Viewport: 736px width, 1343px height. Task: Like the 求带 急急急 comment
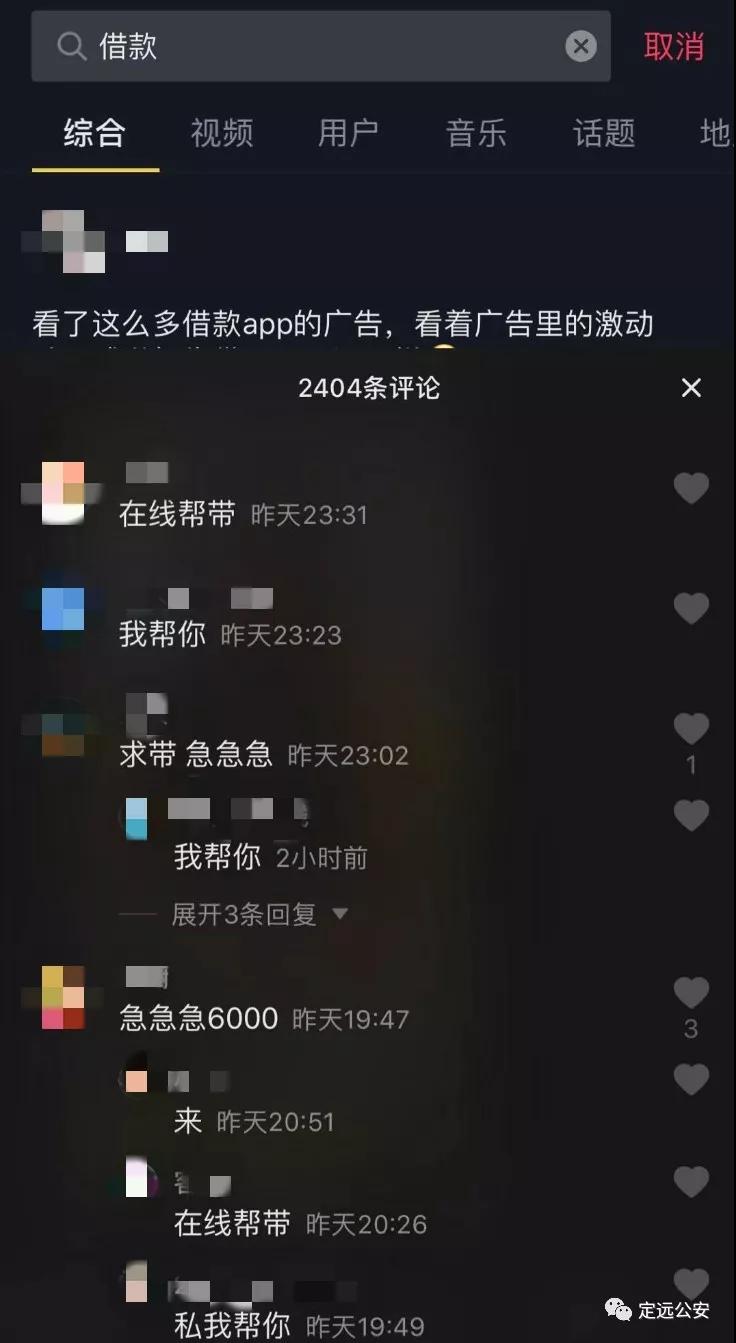click(691, 729)
